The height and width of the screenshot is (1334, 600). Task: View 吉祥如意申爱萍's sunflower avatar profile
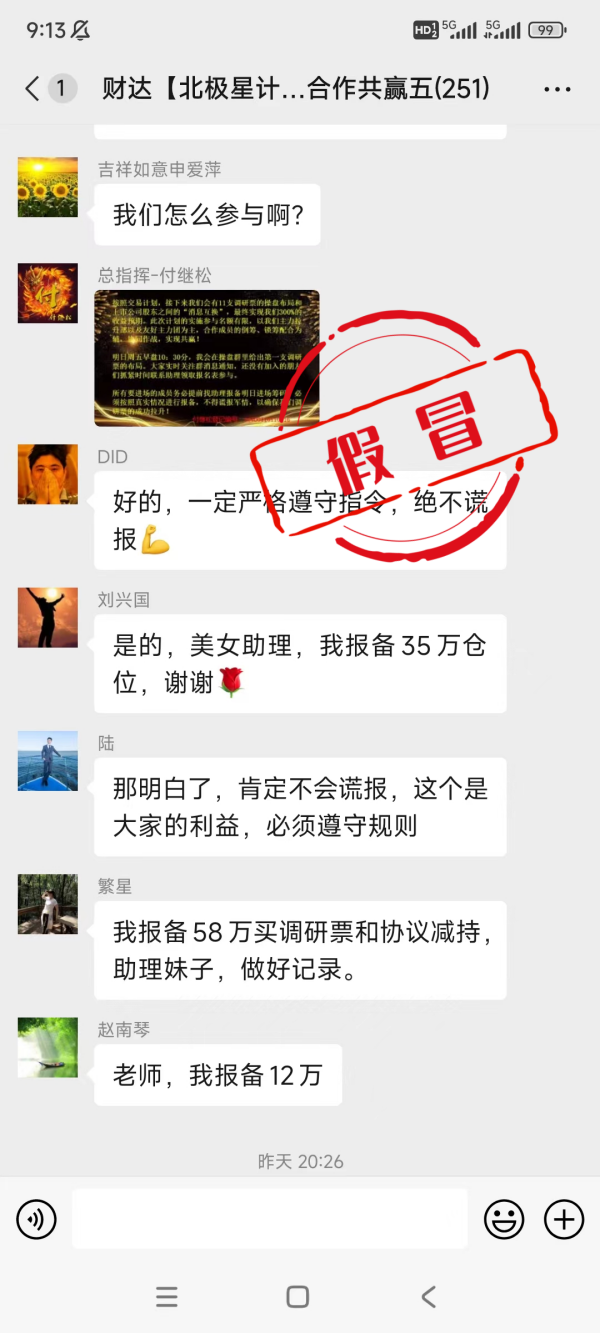(x=48, y=187)
